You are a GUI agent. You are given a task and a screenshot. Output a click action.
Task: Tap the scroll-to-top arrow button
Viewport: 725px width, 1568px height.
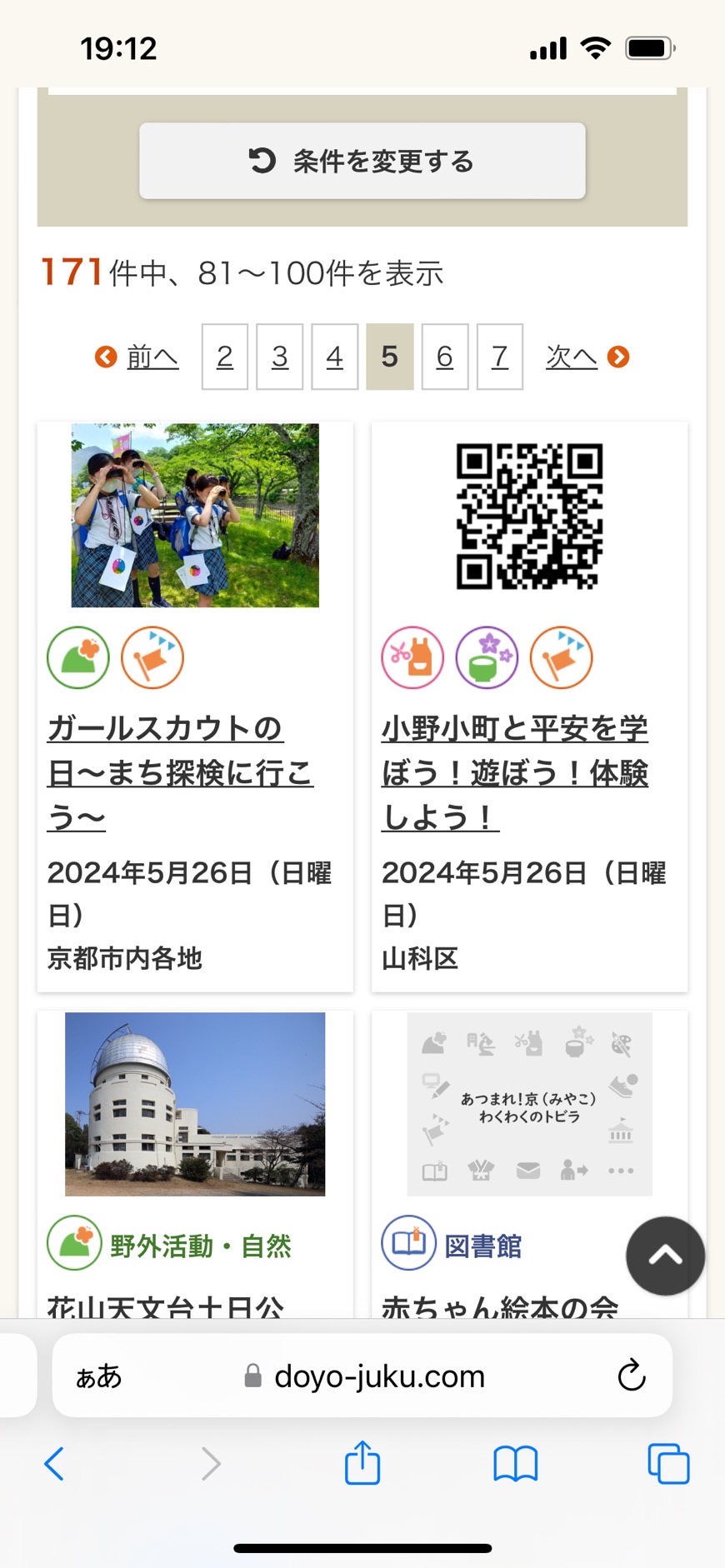(665, 1256)
